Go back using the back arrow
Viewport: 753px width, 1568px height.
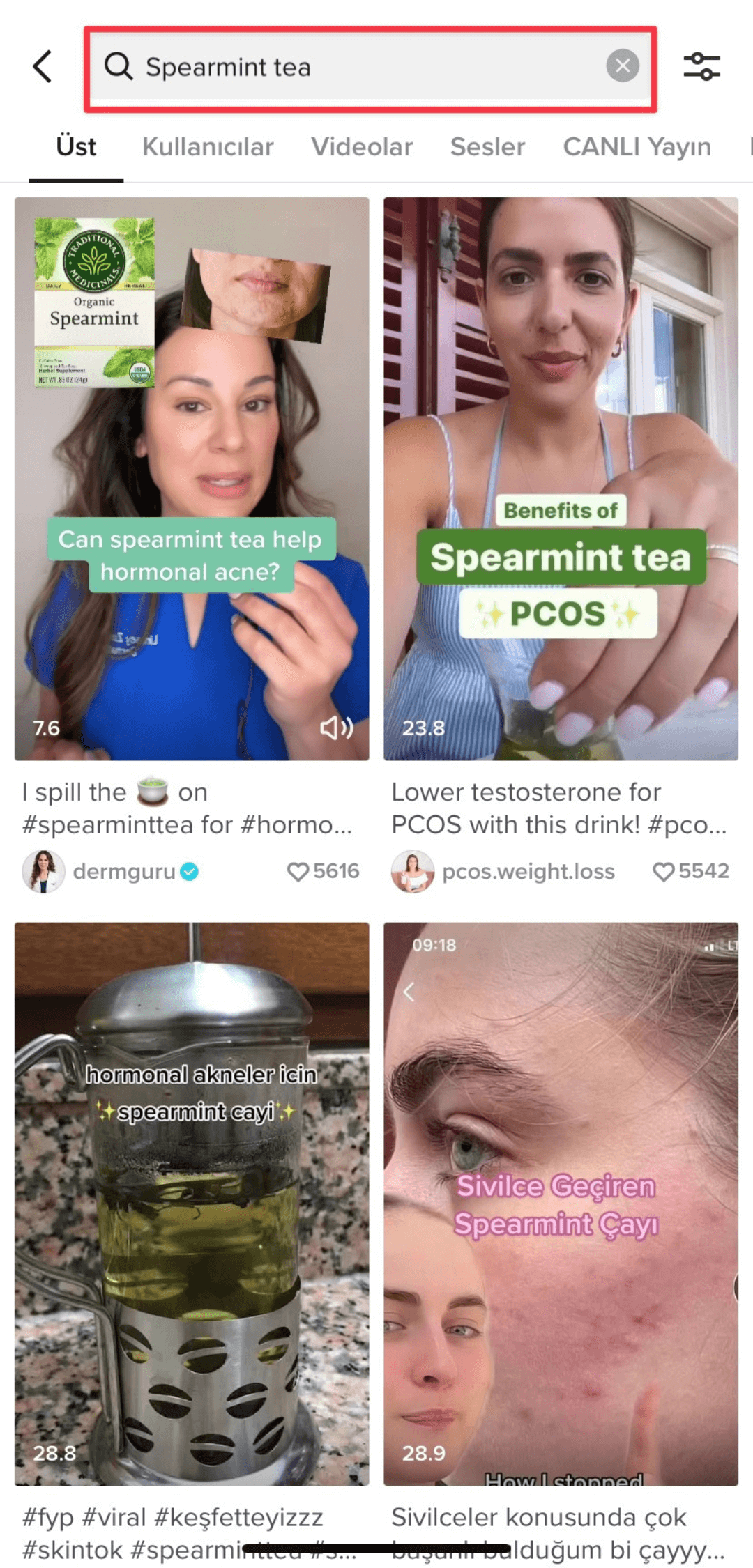[43, 67]
